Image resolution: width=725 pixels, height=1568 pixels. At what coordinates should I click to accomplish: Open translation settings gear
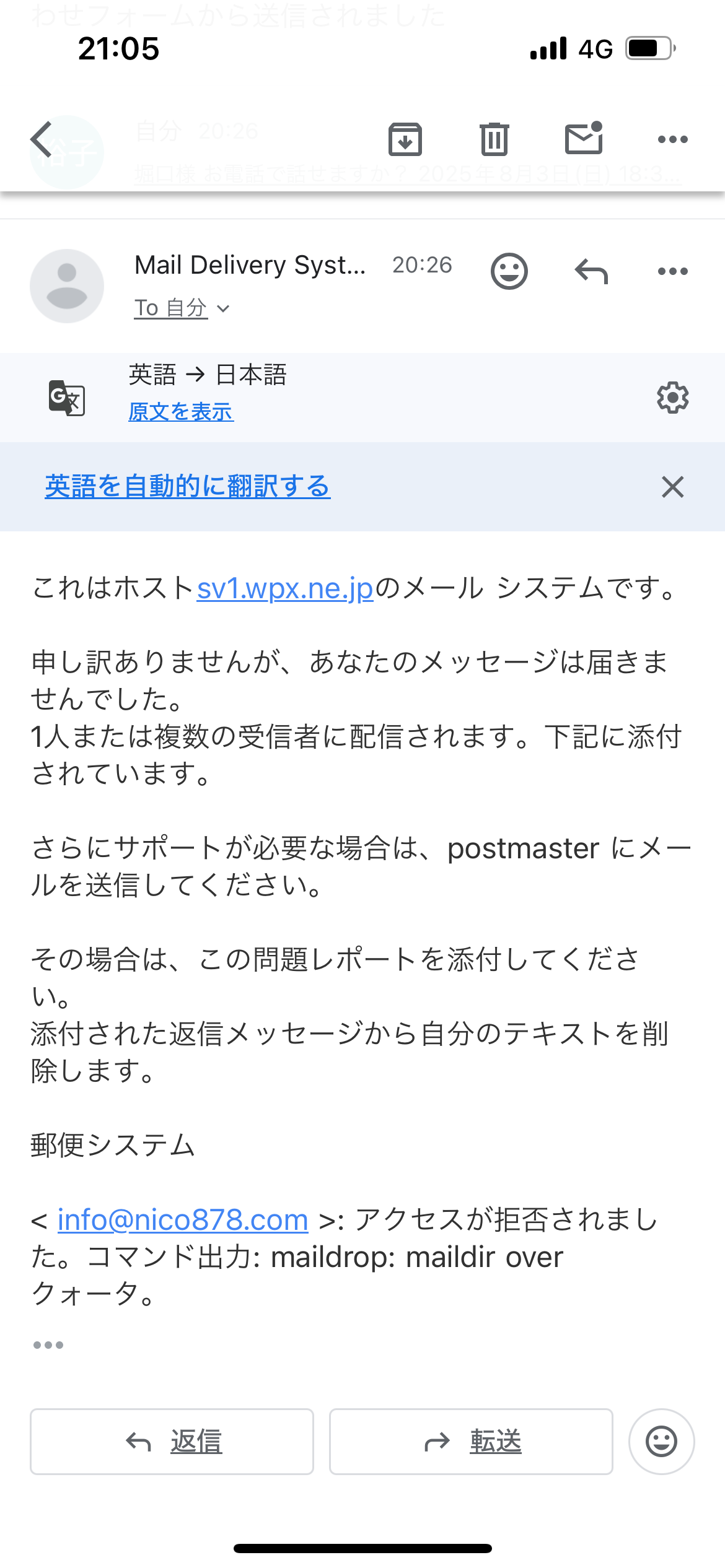click(673, 398)
